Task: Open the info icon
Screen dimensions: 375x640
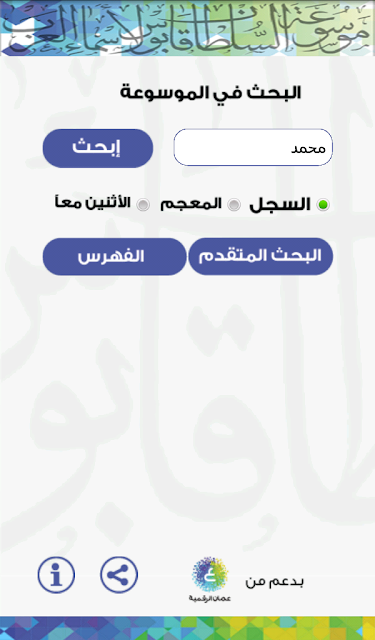Action: [56, 575]
